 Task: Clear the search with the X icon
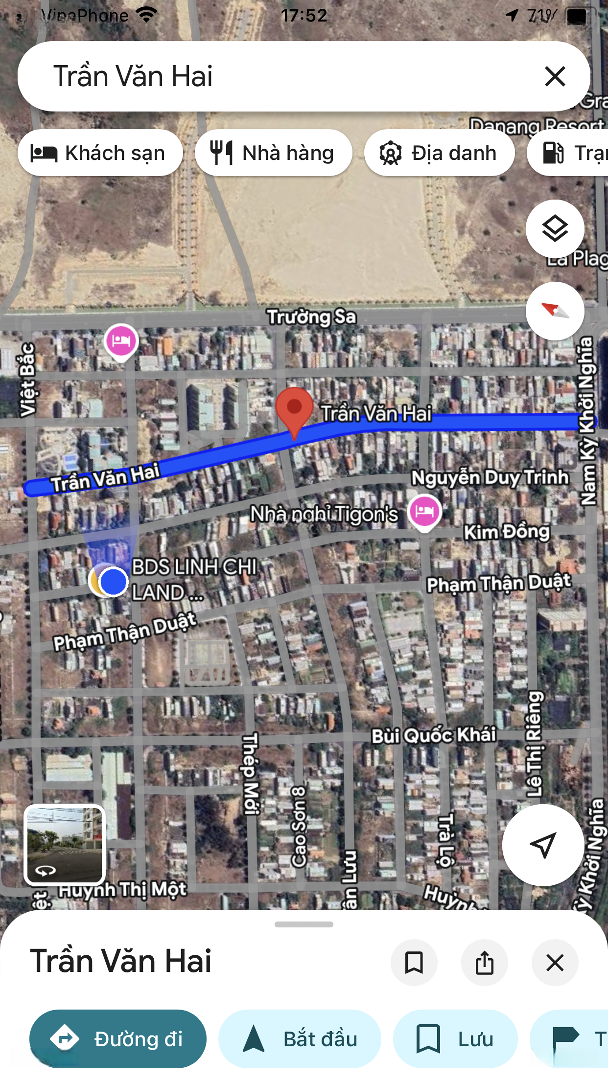pyautogui.click(x=555, y=76)
